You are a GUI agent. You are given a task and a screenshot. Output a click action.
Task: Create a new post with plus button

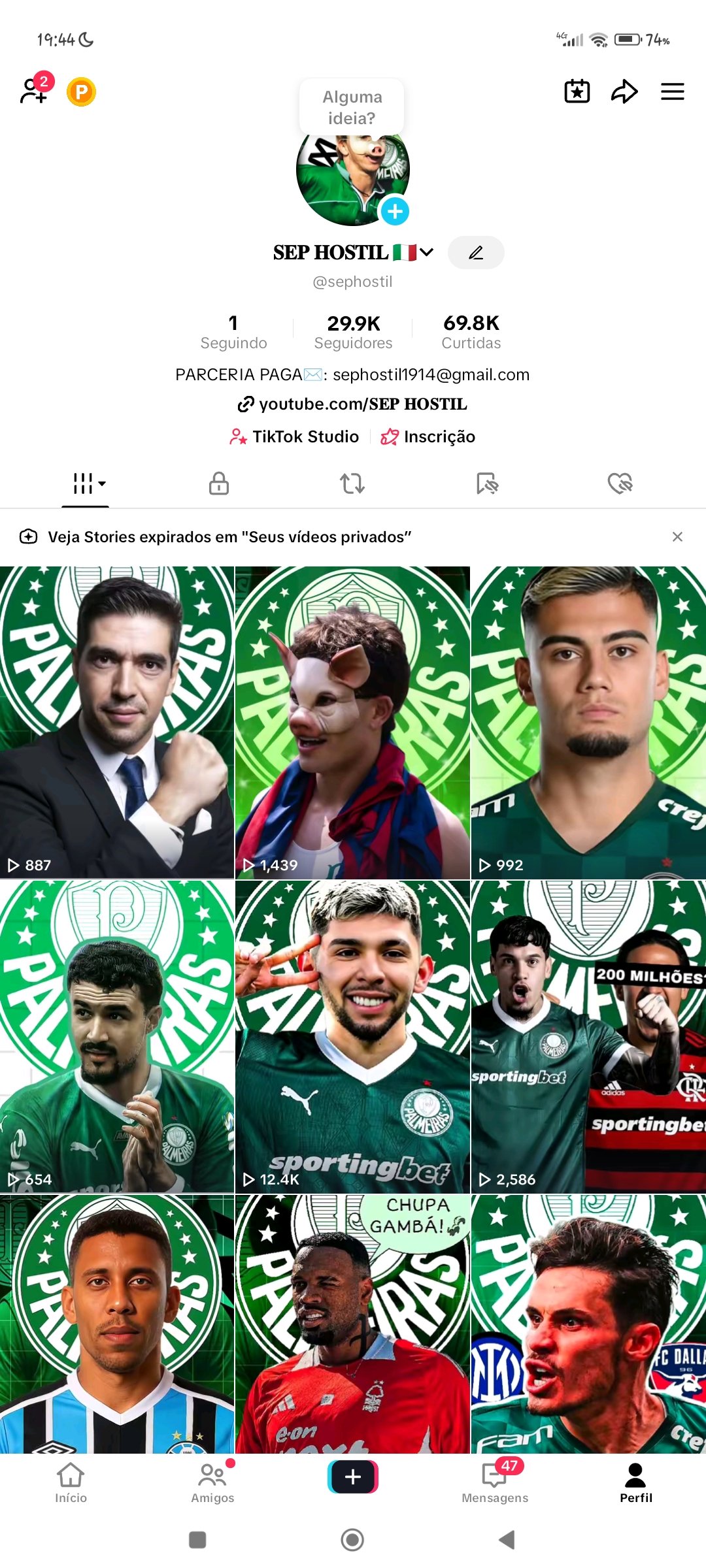point(353,1477)
